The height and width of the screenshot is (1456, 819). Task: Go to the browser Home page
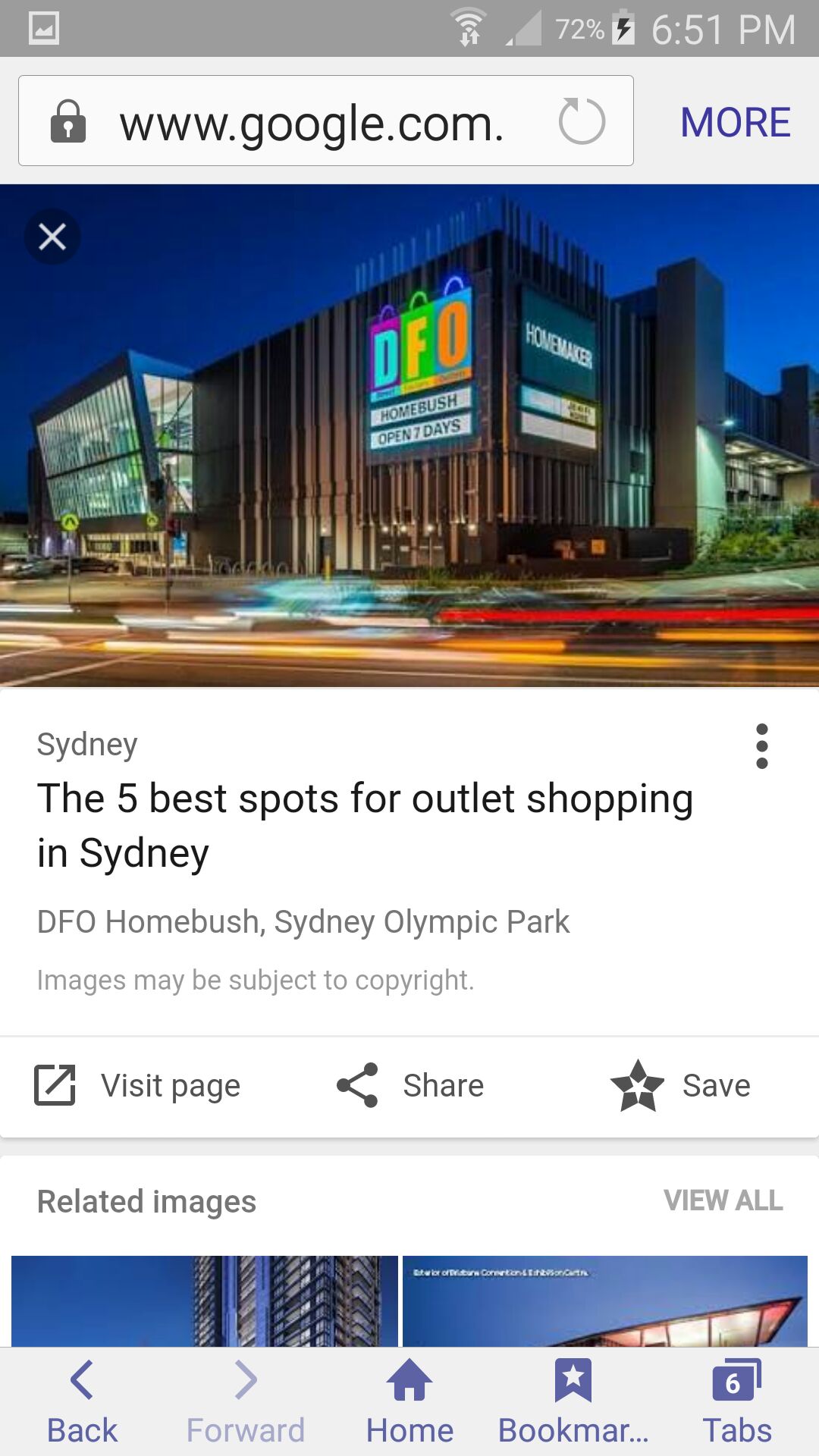(x=409, y=1401)
